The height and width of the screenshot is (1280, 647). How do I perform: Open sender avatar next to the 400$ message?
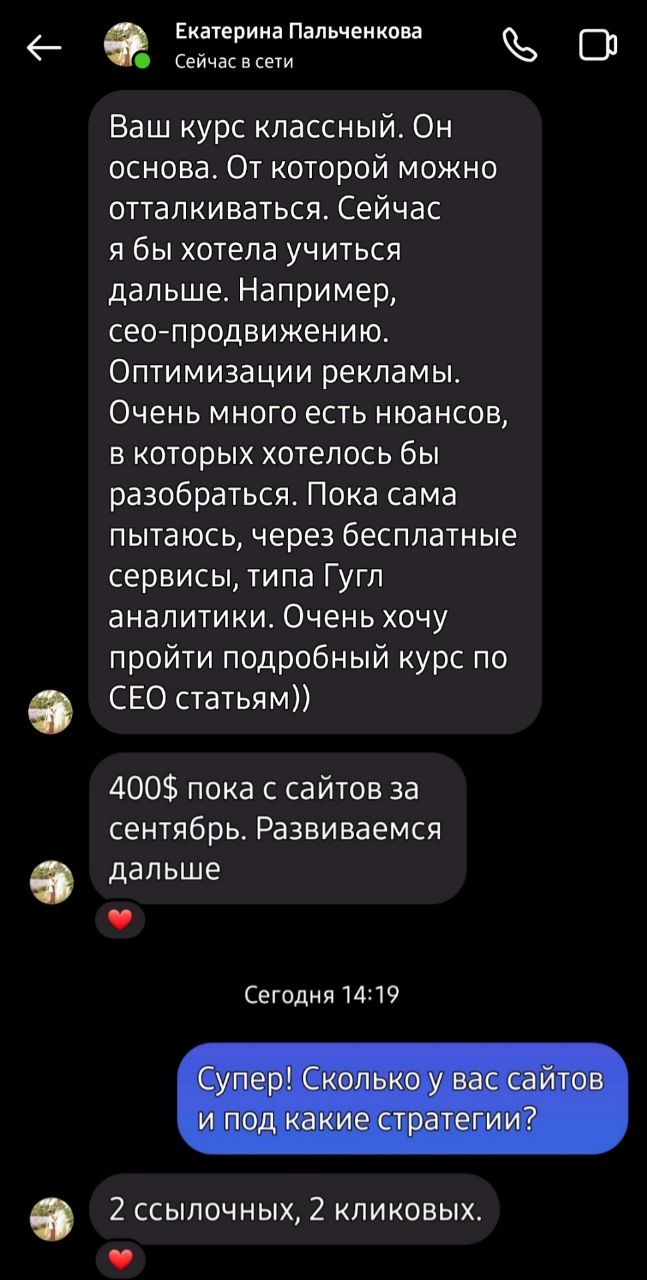50,882
